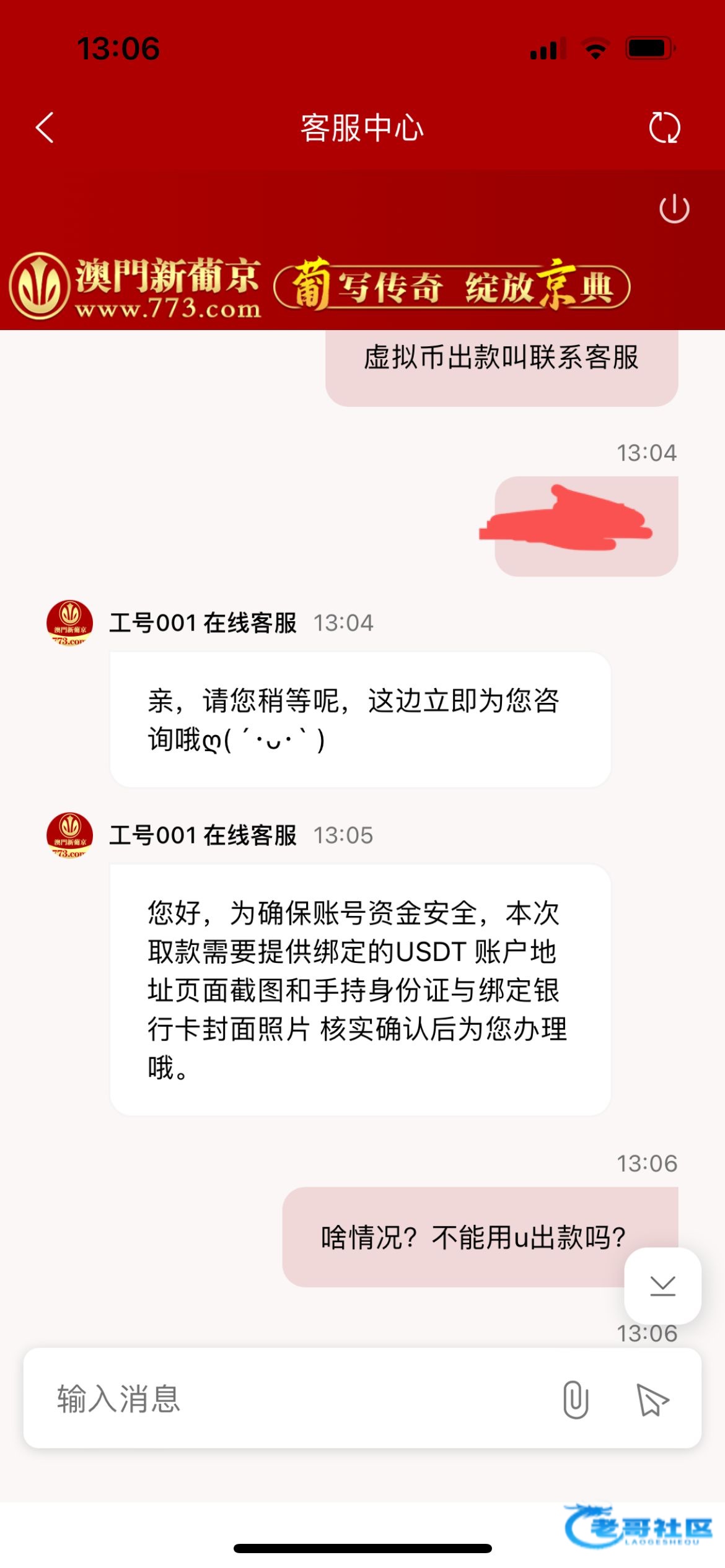Focus the 输入消息 text field
The height and width of the screenshot is (1568, 725).
tap(297, 1399)
